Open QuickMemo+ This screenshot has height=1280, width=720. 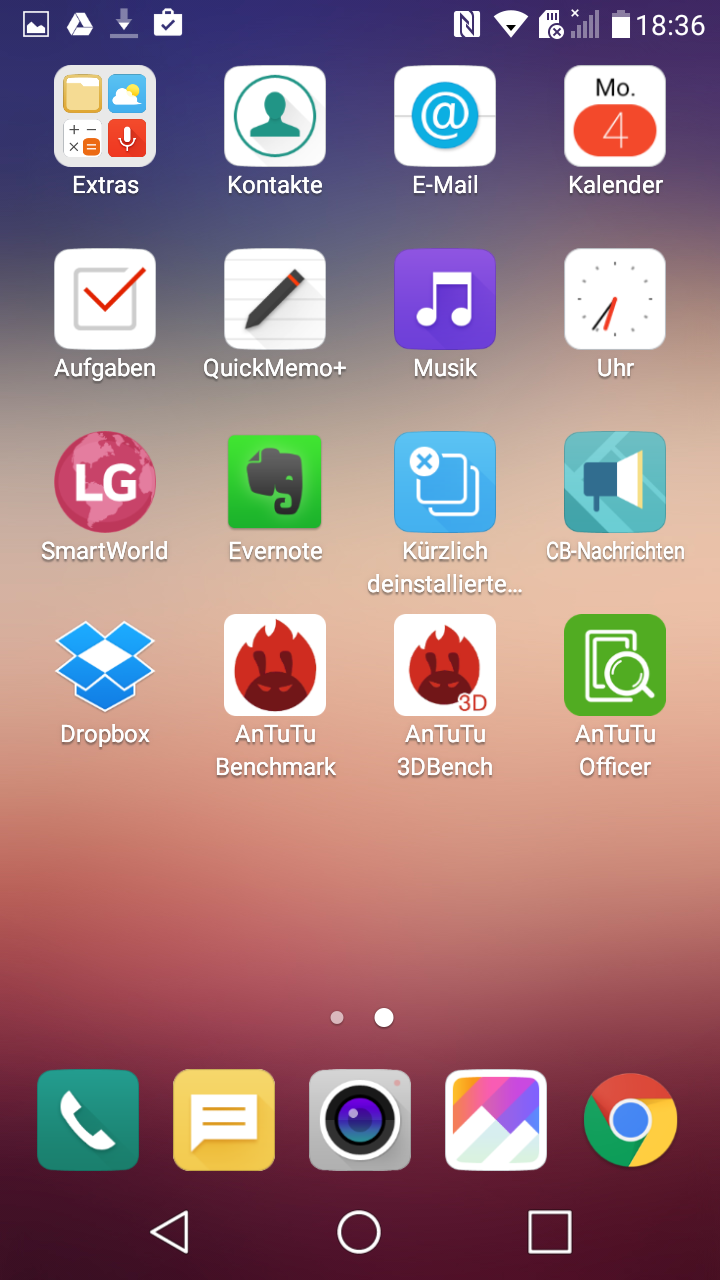275,299
